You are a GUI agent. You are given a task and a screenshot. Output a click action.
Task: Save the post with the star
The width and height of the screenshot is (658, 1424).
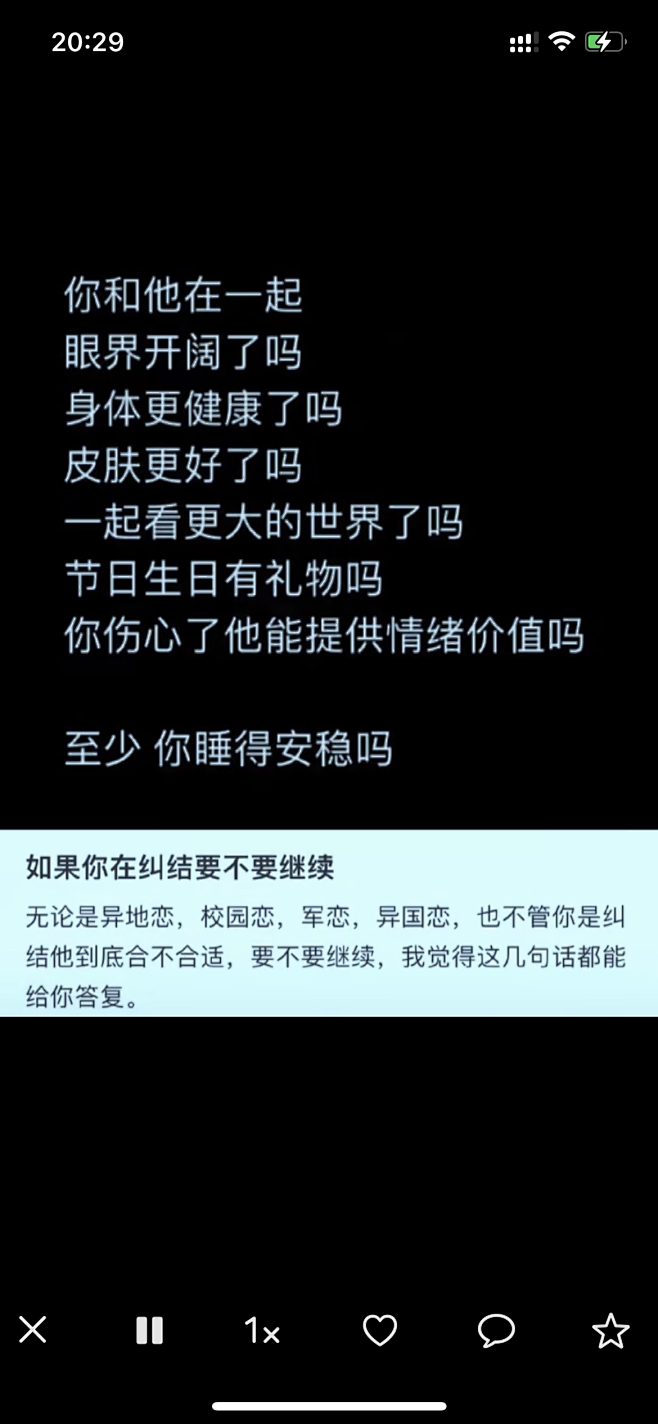(611, 1330)
